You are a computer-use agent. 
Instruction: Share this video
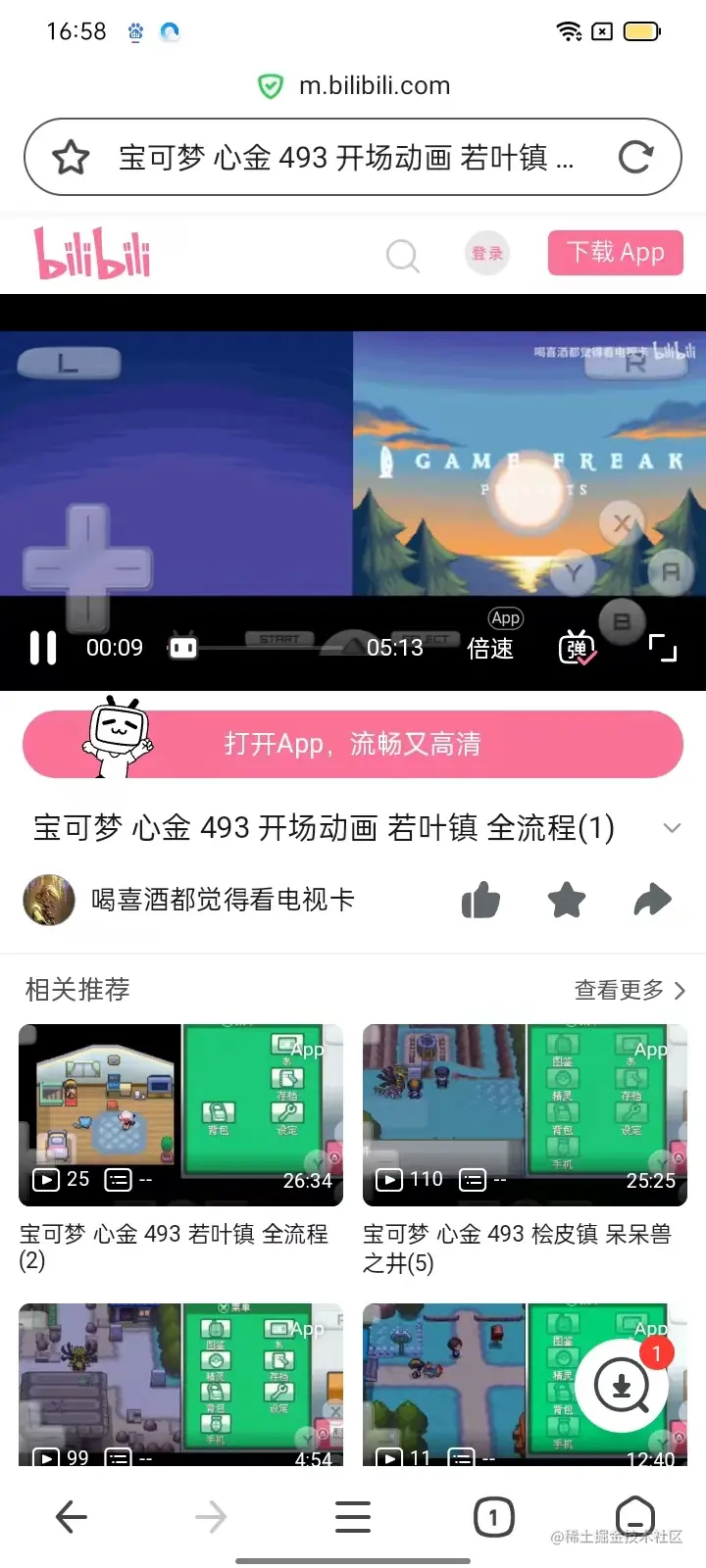point(652,900)
